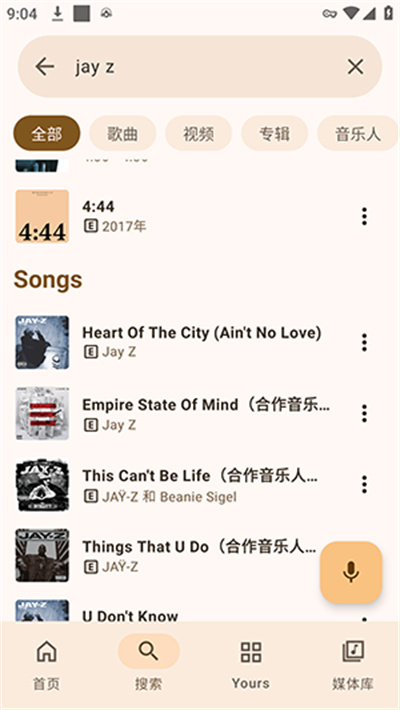Go back using the search bar arrow
This screenshot has height=710, width=400.
click(44, 67)
